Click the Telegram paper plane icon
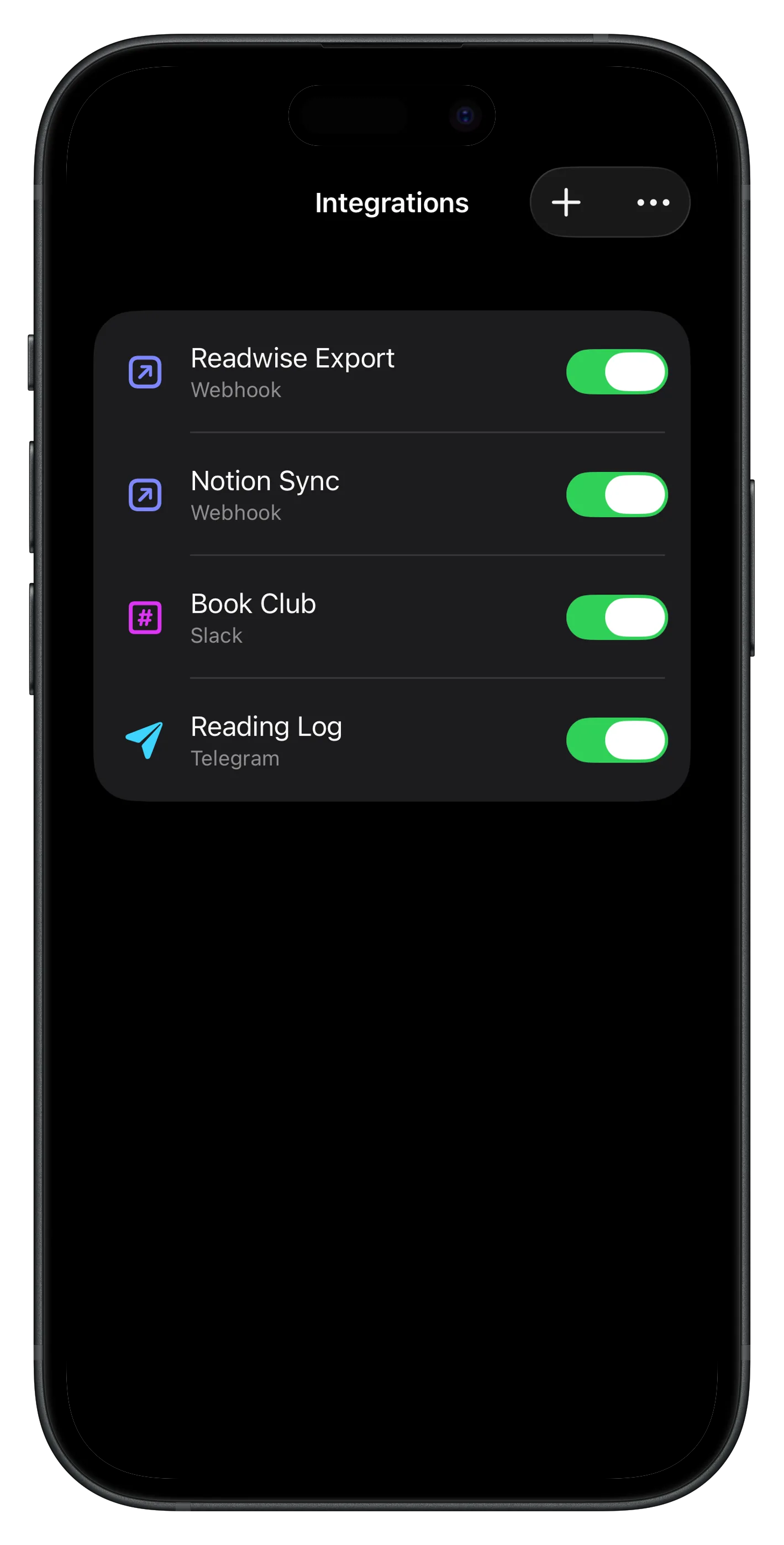The width and height of the screenshot is (784, 1545). click(x=145, y=740)
